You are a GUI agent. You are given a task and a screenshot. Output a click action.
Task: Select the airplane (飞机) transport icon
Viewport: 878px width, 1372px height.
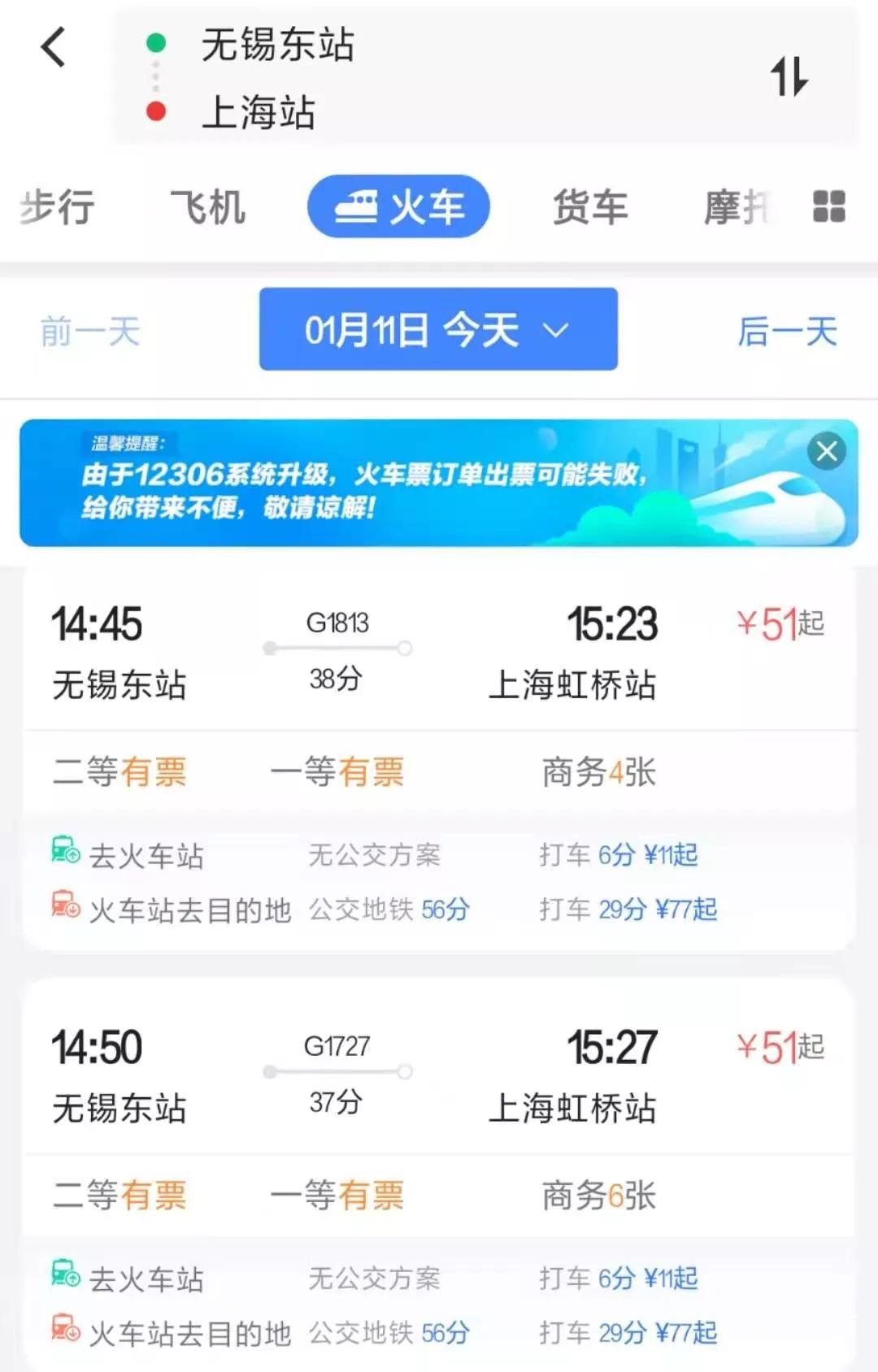(208, 206)
